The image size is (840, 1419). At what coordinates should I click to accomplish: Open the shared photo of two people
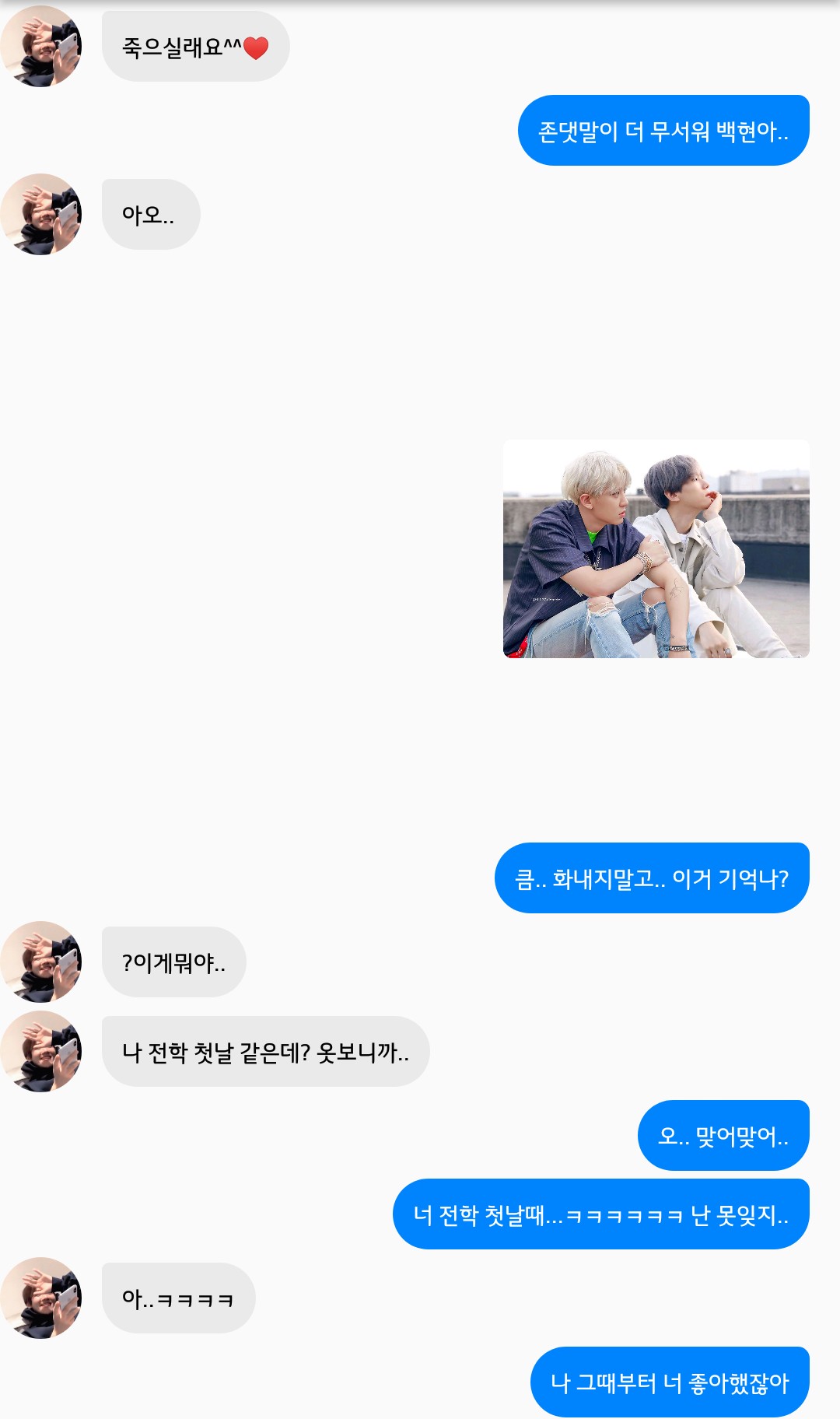click(656, 548)
